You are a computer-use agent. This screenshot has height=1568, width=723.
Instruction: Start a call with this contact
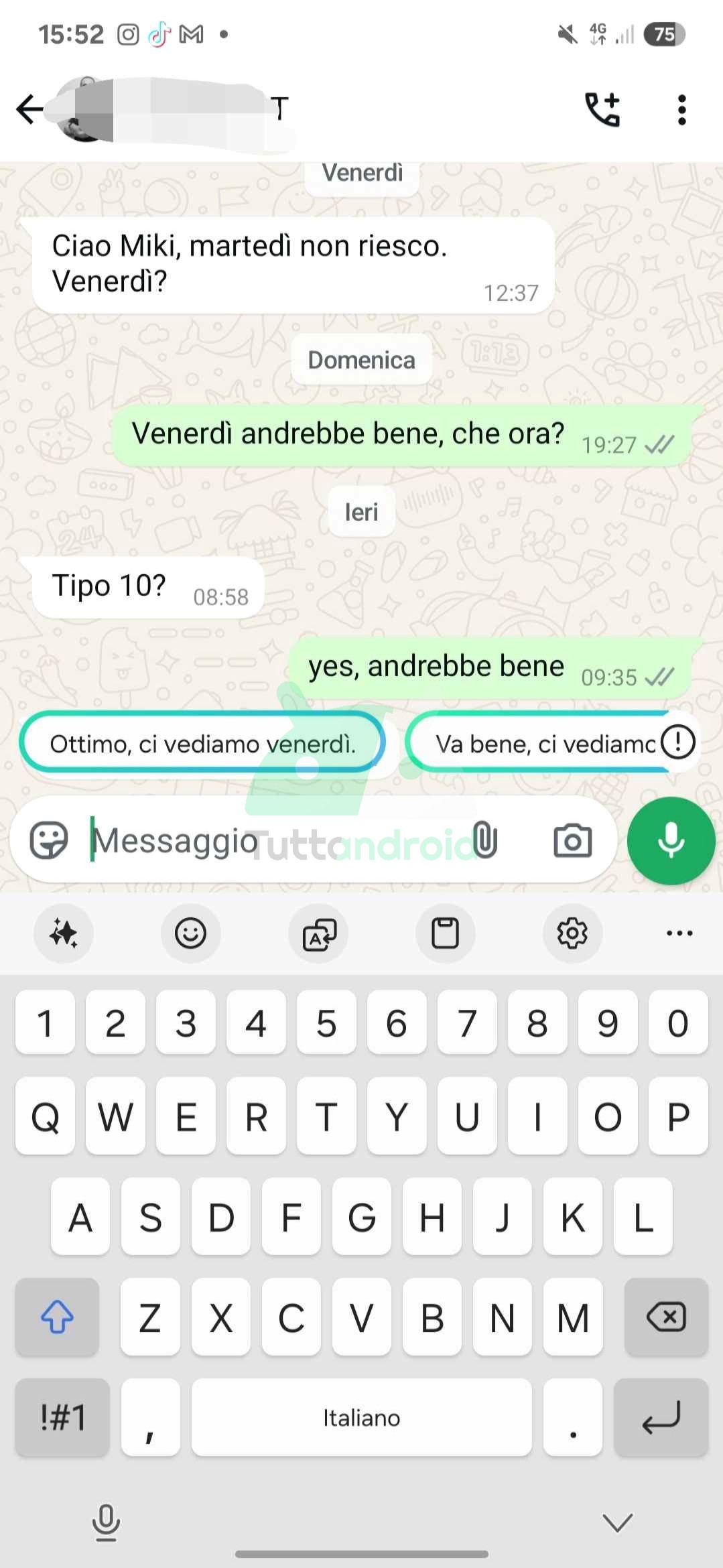pyautogui.click(x=602, y=109)
